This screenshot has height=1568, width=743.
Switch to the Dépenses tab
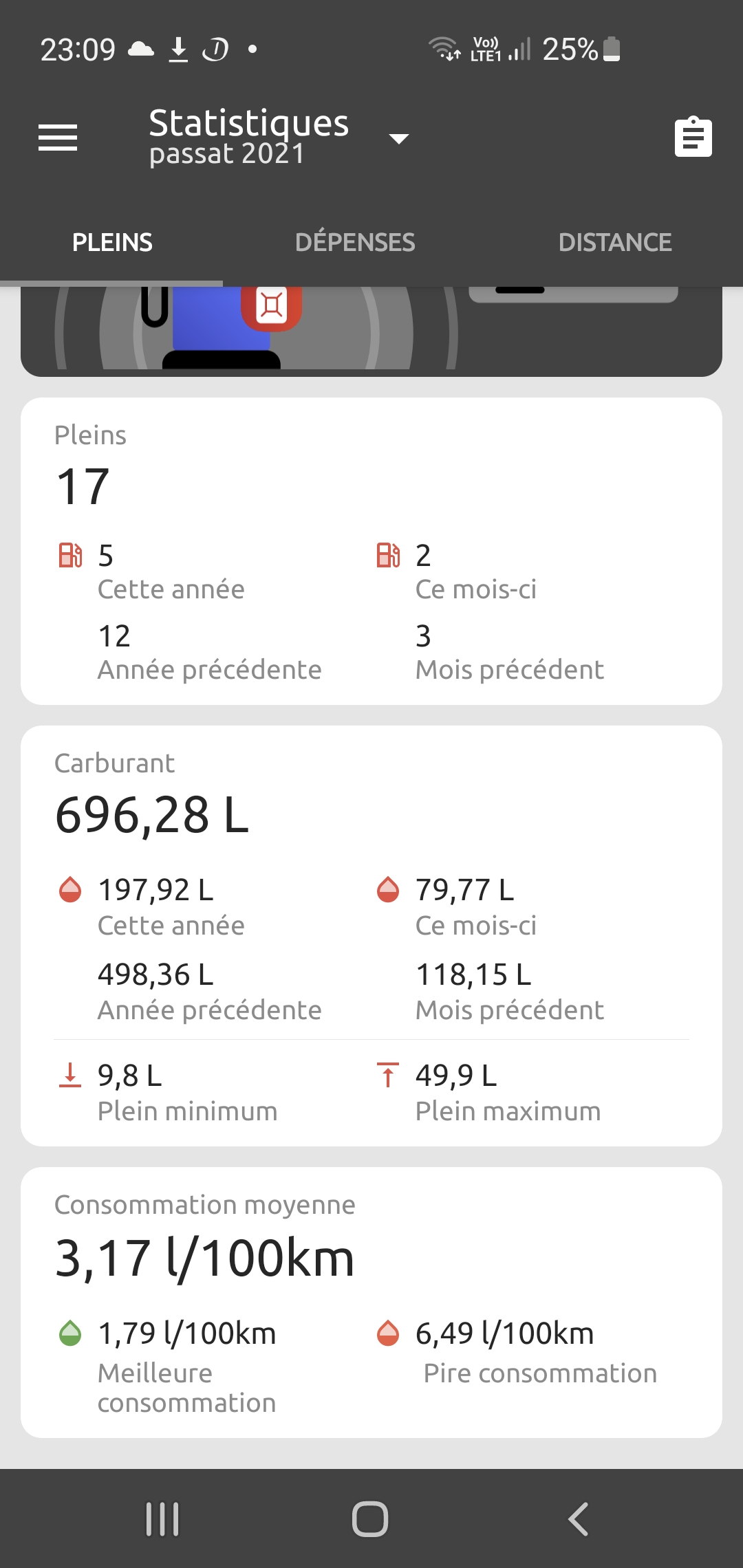pos(355,242)
